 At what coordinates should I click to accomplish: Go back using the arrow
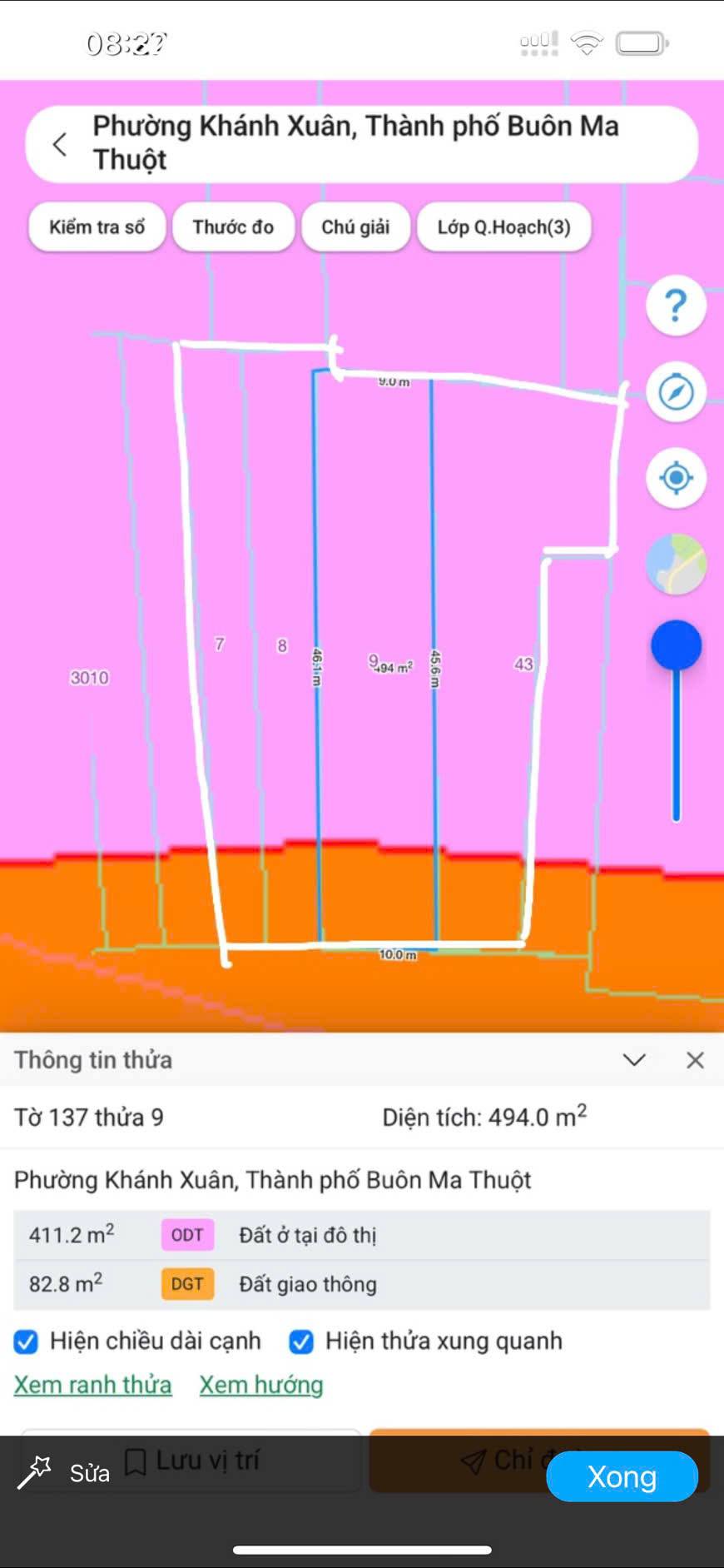(60, 144)
